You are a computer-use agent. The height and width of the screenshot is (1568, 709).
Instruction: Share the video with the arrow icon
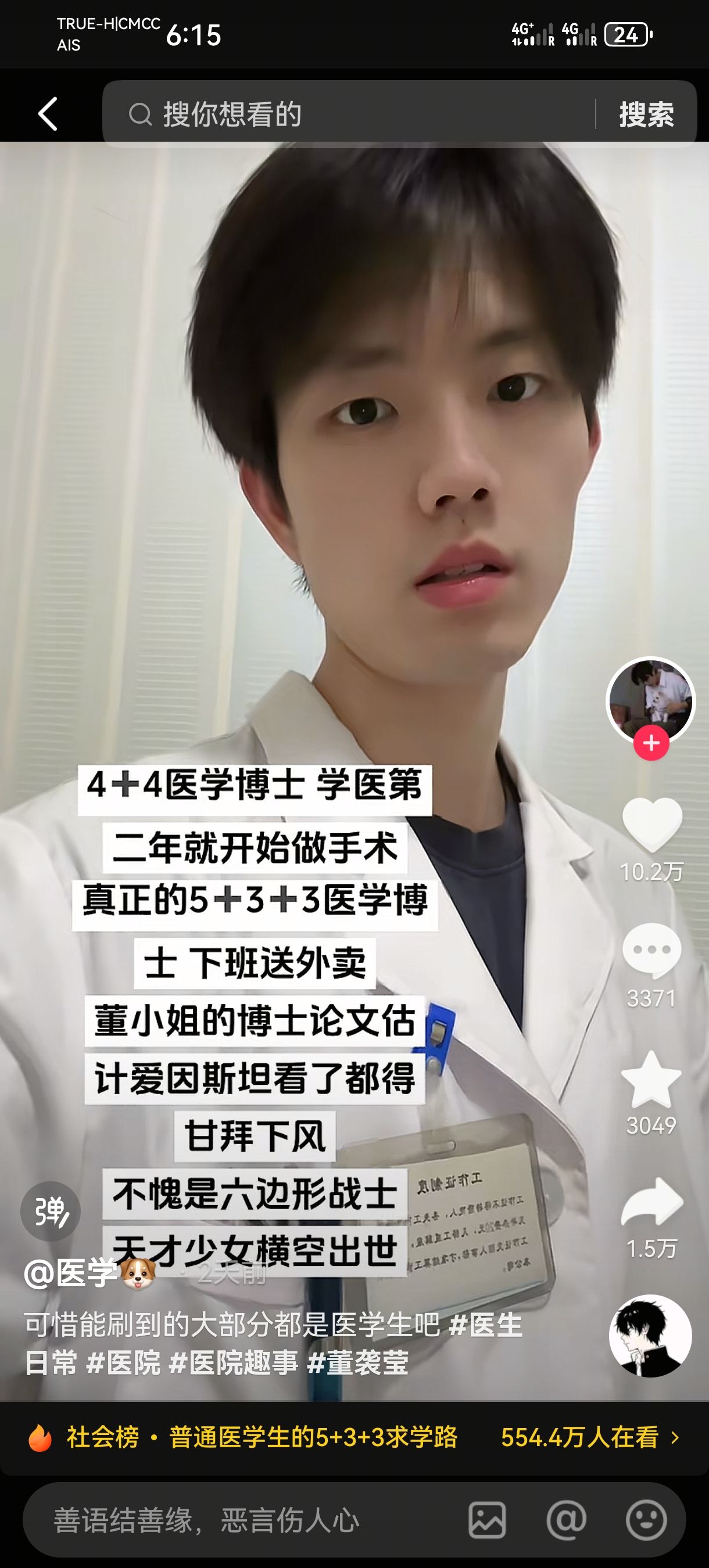tap(651, 1201)
